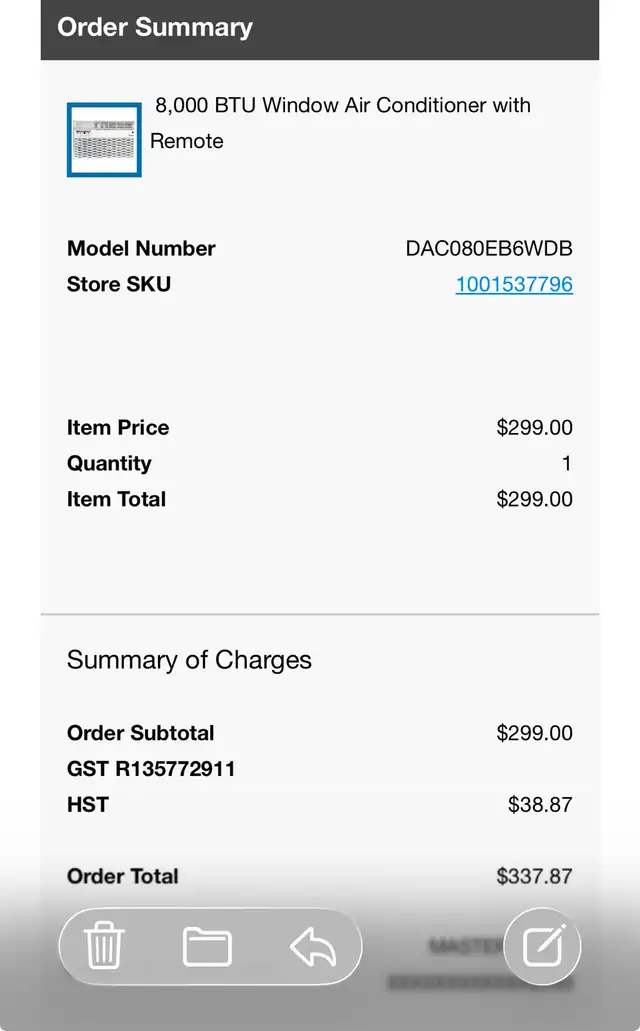Move message using the folder icon
Image resolution: width=640 pixels, height=1031 pixels.
coord(207,947)
